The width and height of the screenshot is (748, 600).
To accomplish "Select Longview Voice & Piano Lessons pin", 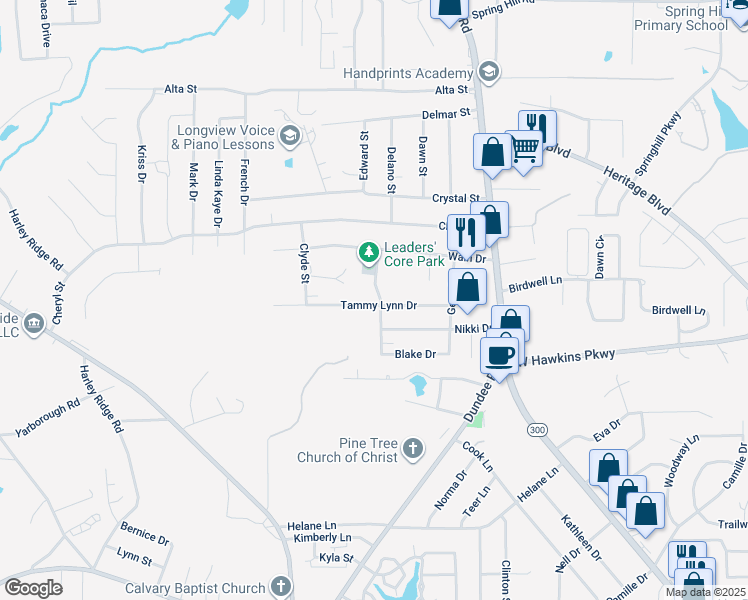I will point(290,136).
